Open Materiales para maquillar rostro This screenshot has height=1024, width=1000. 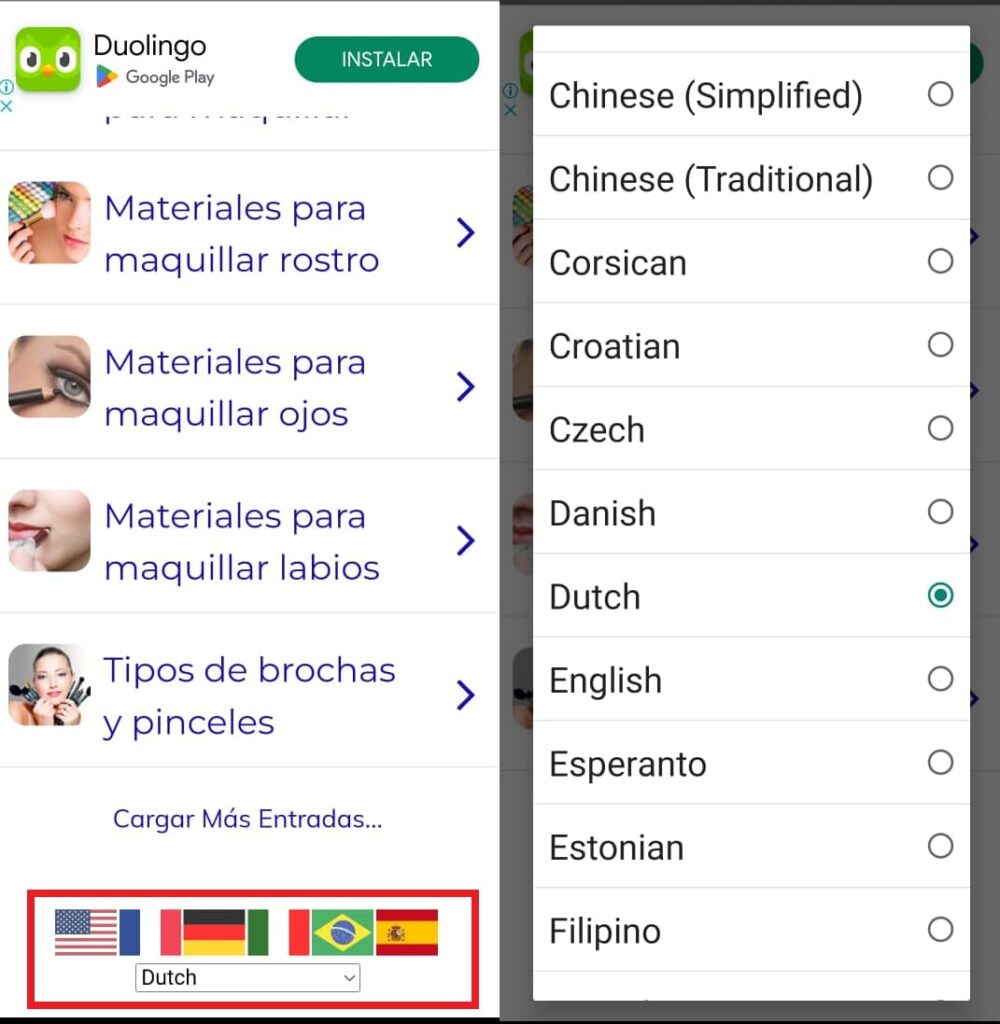241,233
